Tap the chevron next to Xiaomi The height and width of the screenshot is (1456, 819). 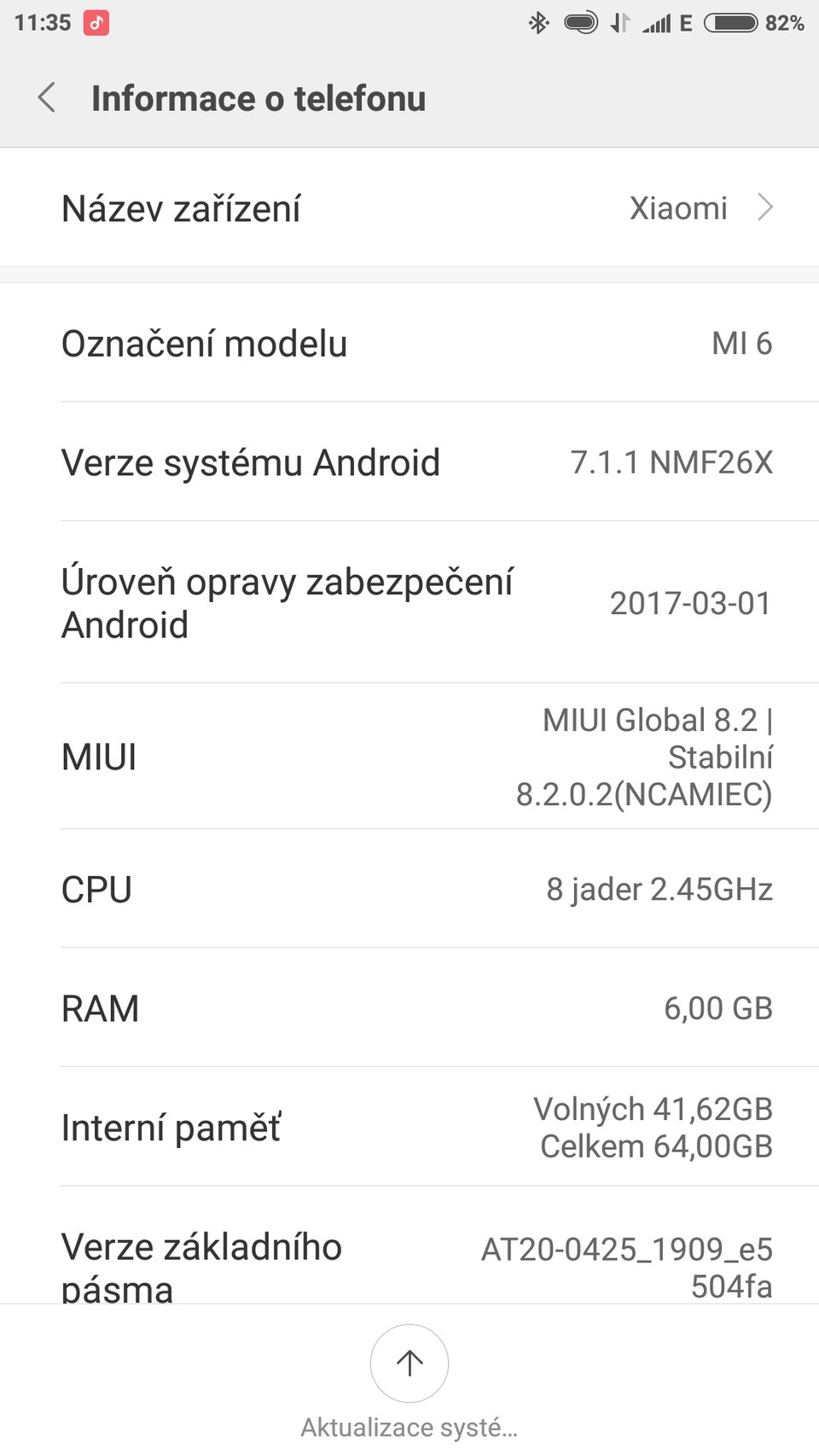[767, 207]
